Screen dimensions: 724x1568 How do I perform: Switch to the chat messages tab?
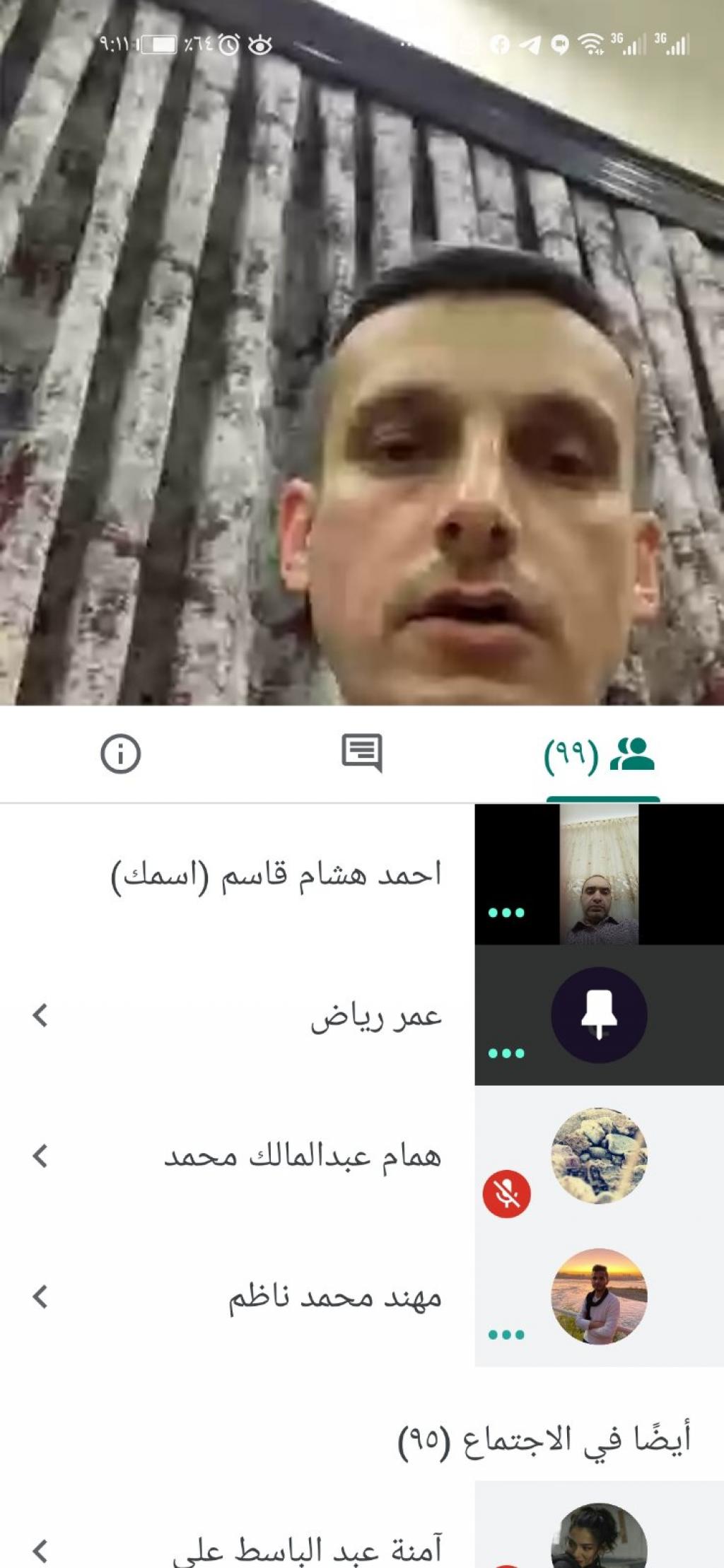point(362,752)
